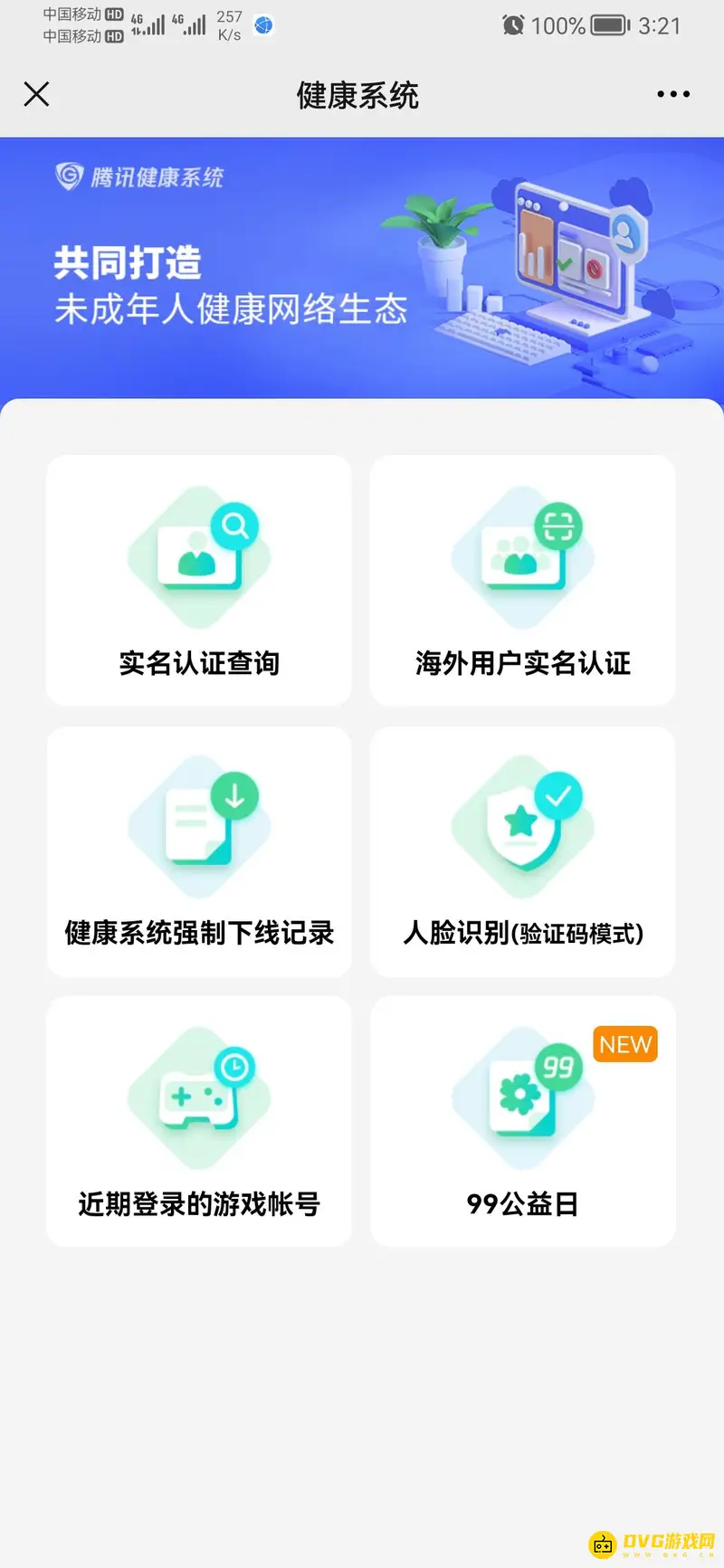Tap the alarm clock status icon

(x=513, y=25)
